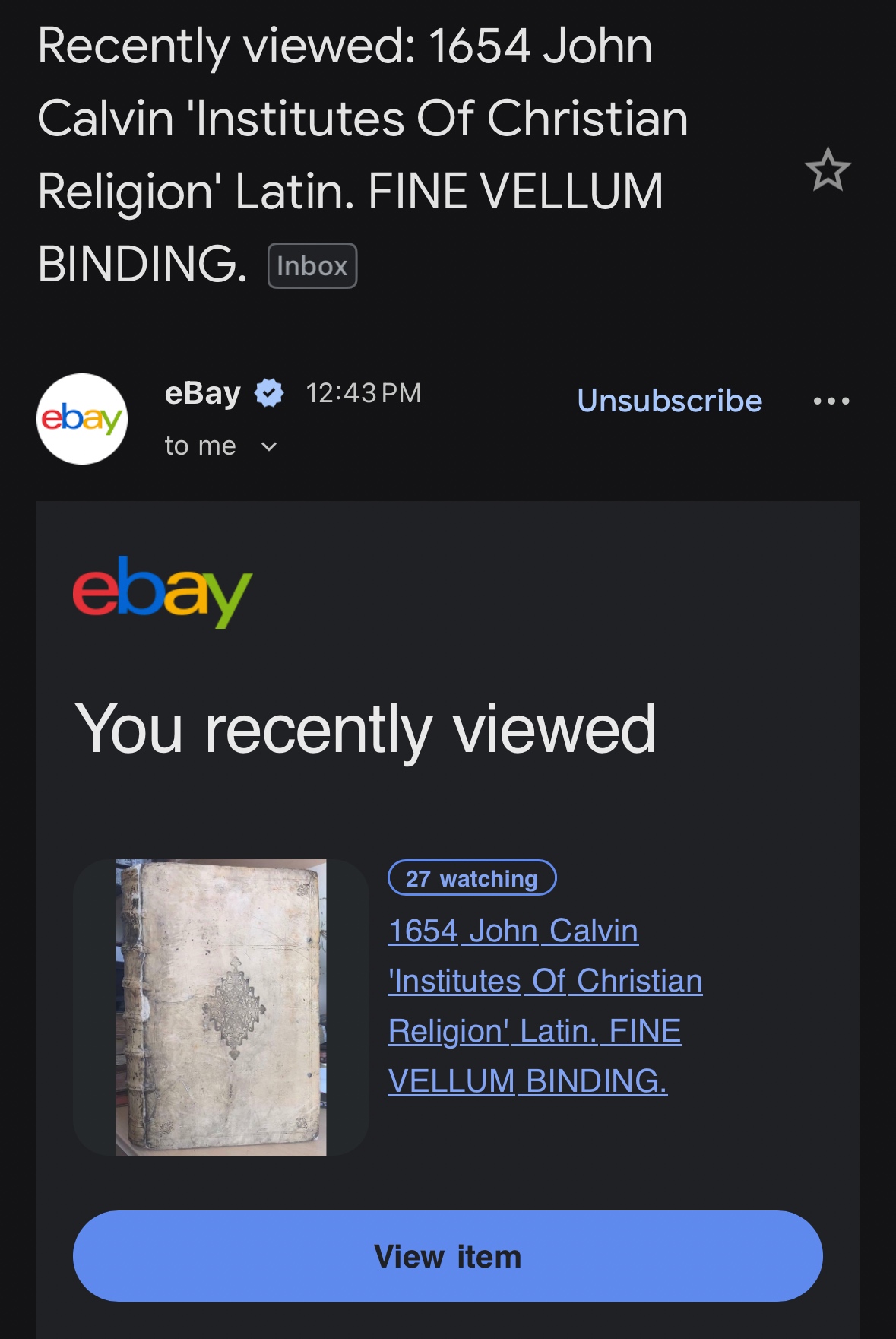Expand recipient details next to "to me"

point(269,446)
